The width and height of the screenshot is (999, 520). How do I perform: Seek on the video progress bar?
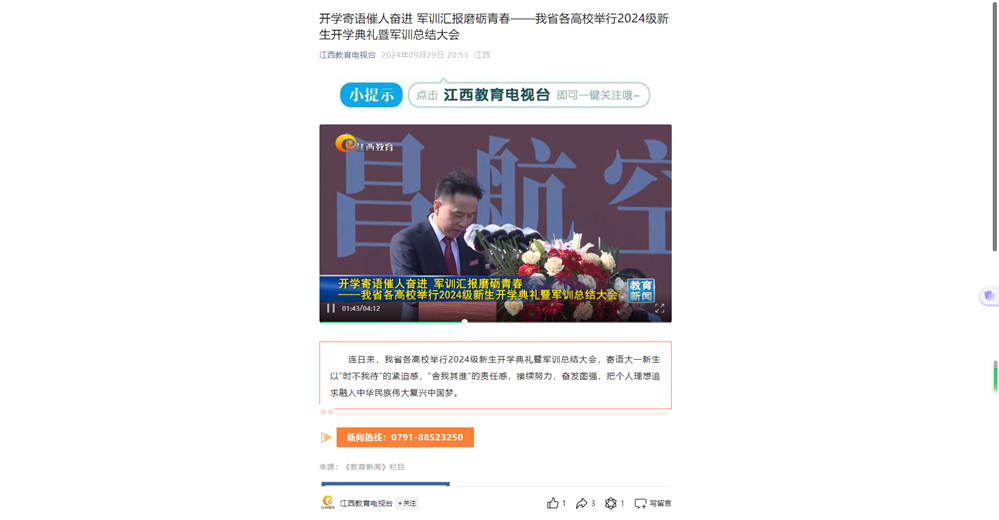click(x=464, y=321)
